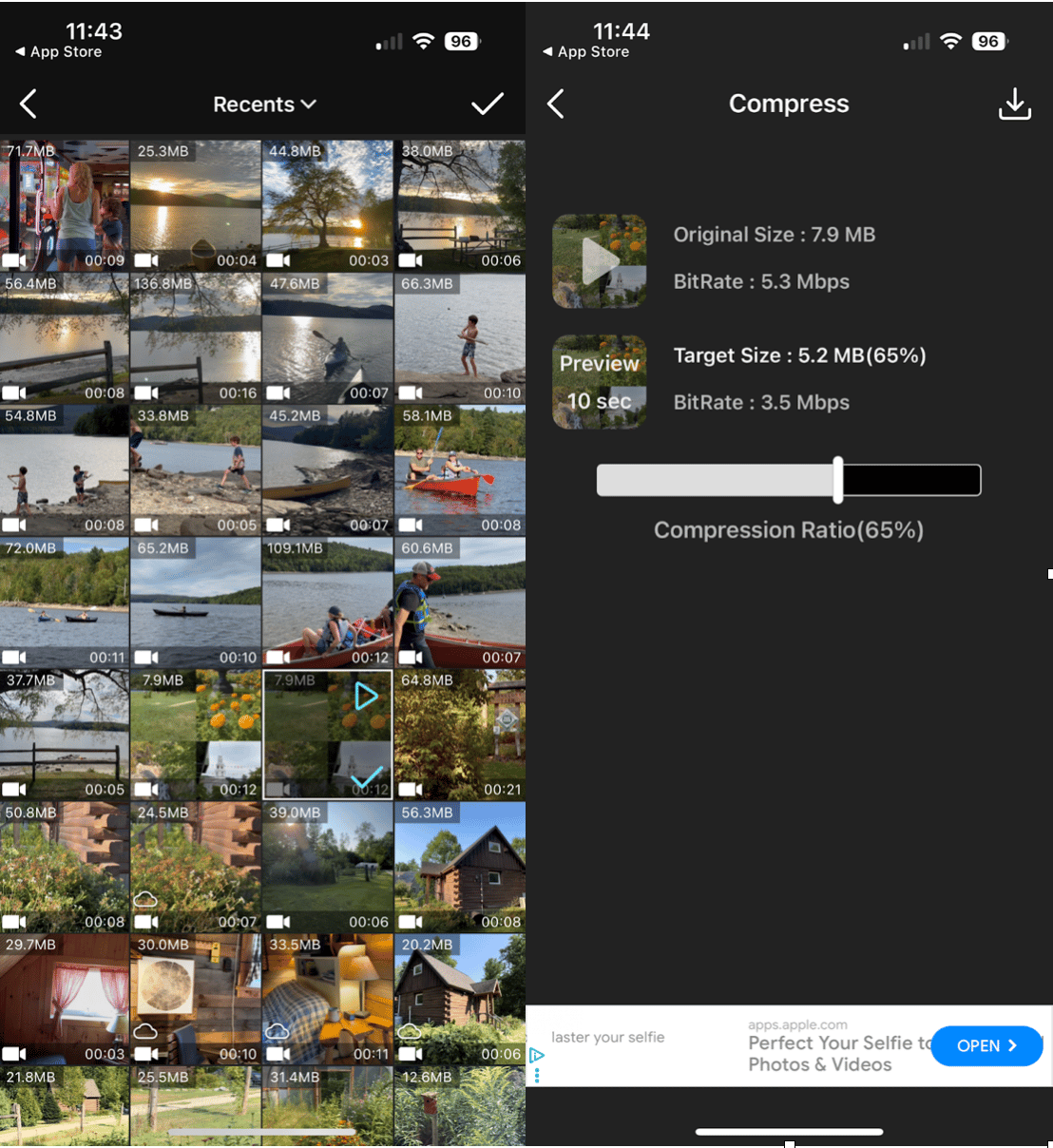Screen dimensions: 1053x1148
Task: Go back from the Recents screen
Action: pyautogui.click(x=29, y=104)
